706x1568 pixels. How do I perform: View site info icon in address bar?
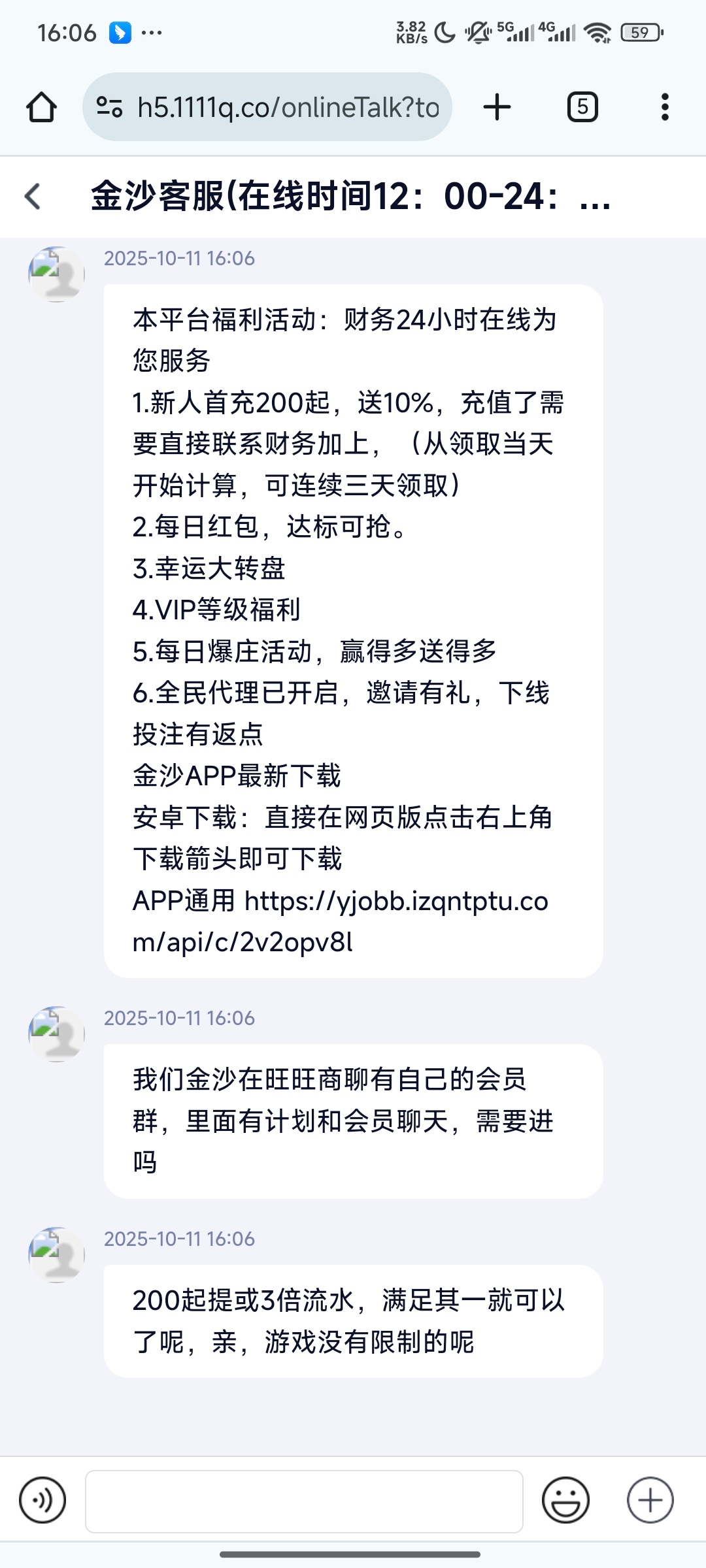pyautogui.click(x=109, y=107)
